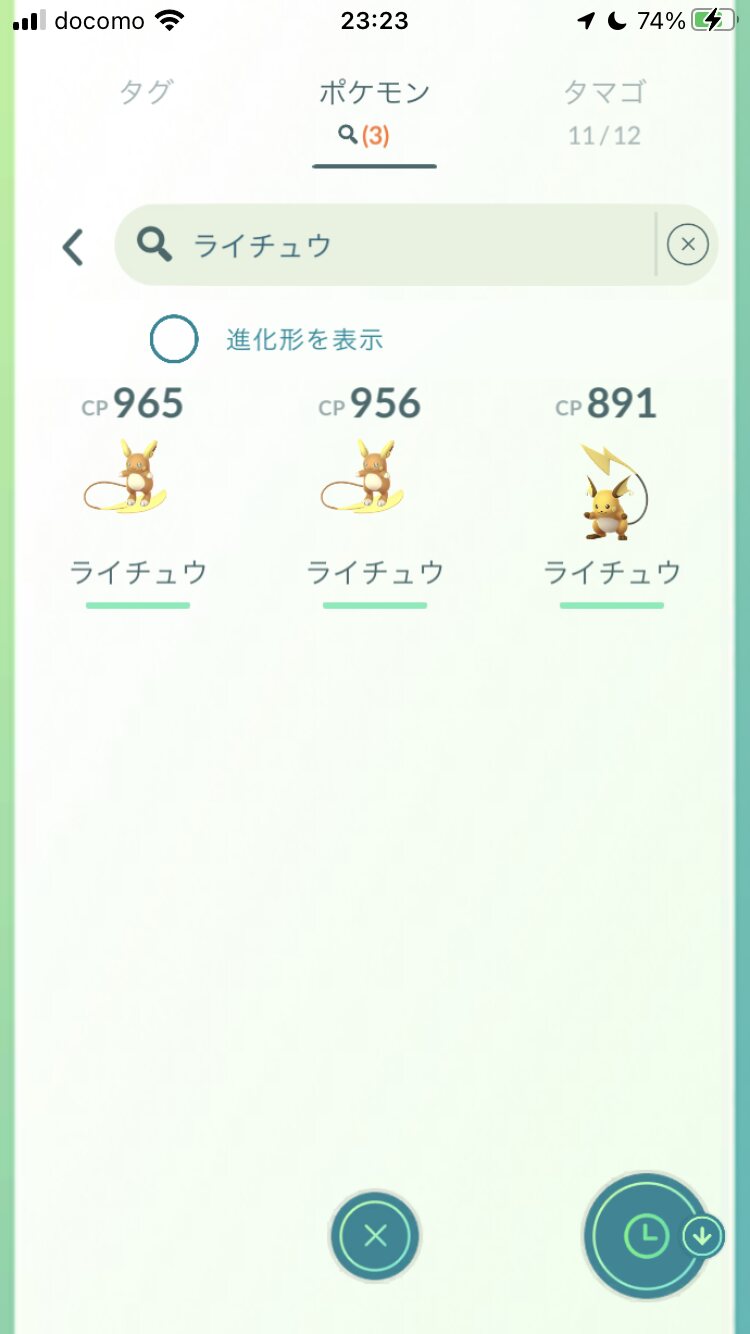This screenshot has height=1334, width=750.
Task: Go back using the left arrow
Action: coord(73,246)
